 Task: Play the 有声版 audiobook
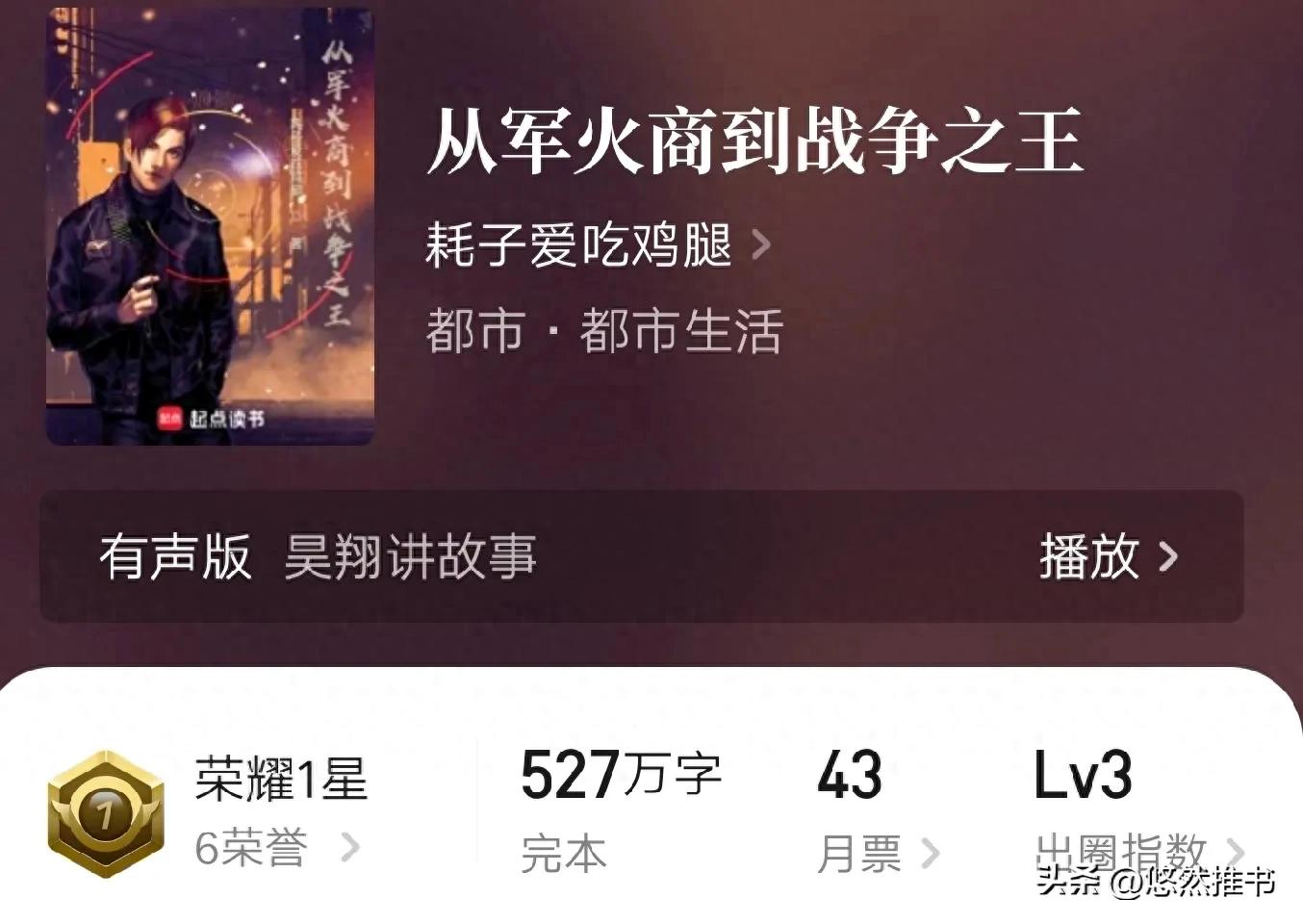tap(1107, 556)
